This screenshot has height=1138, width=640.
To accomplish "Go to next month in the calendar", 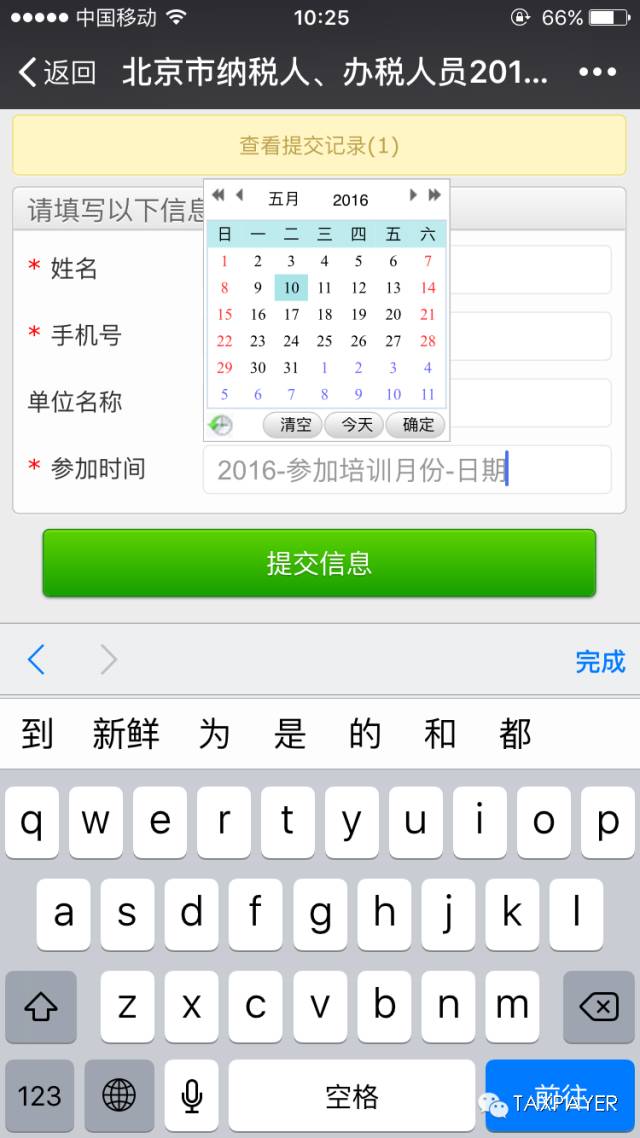I will 413,196.
